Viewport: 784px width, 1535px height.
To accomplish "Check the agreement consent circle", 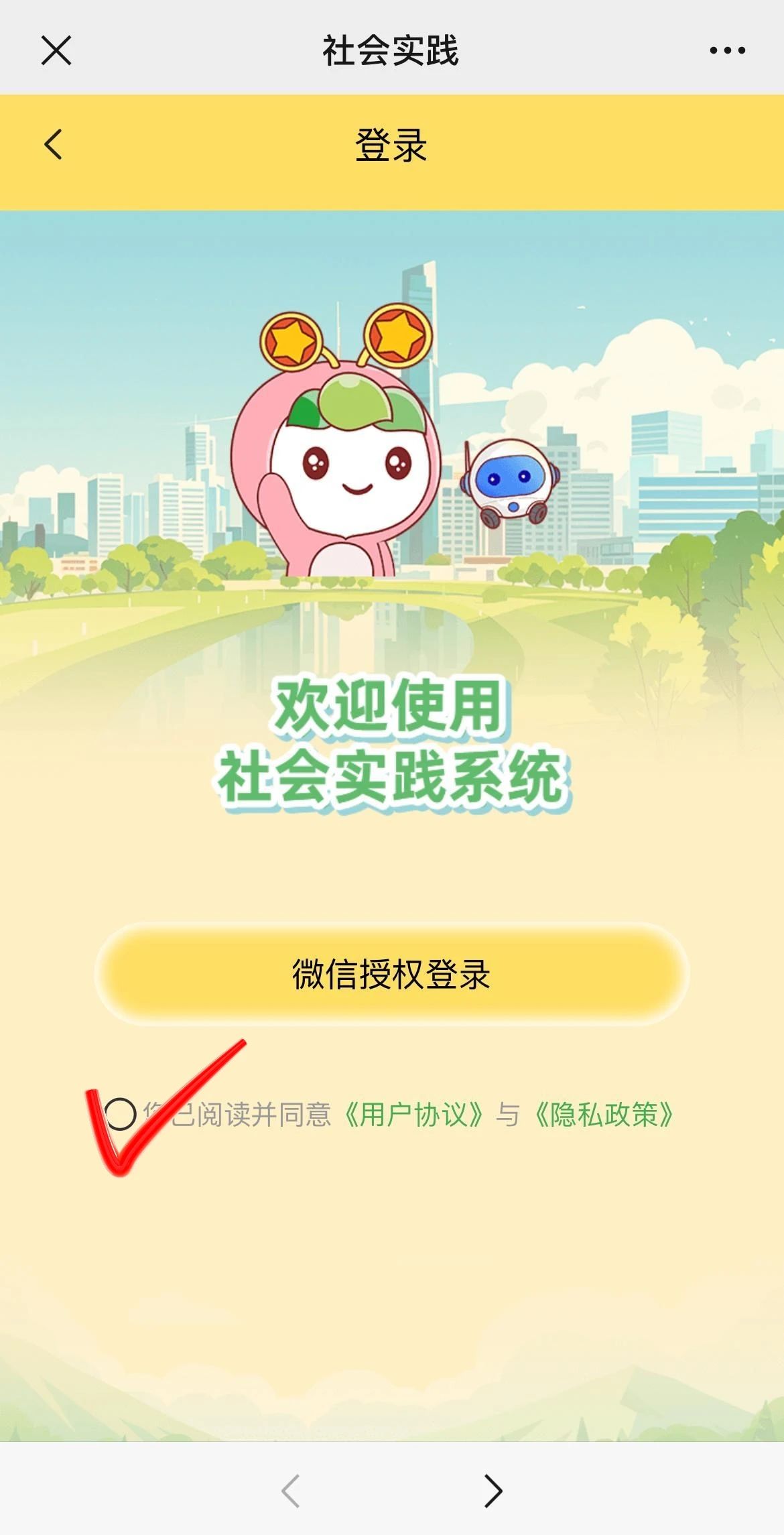I will [121, 1115].
